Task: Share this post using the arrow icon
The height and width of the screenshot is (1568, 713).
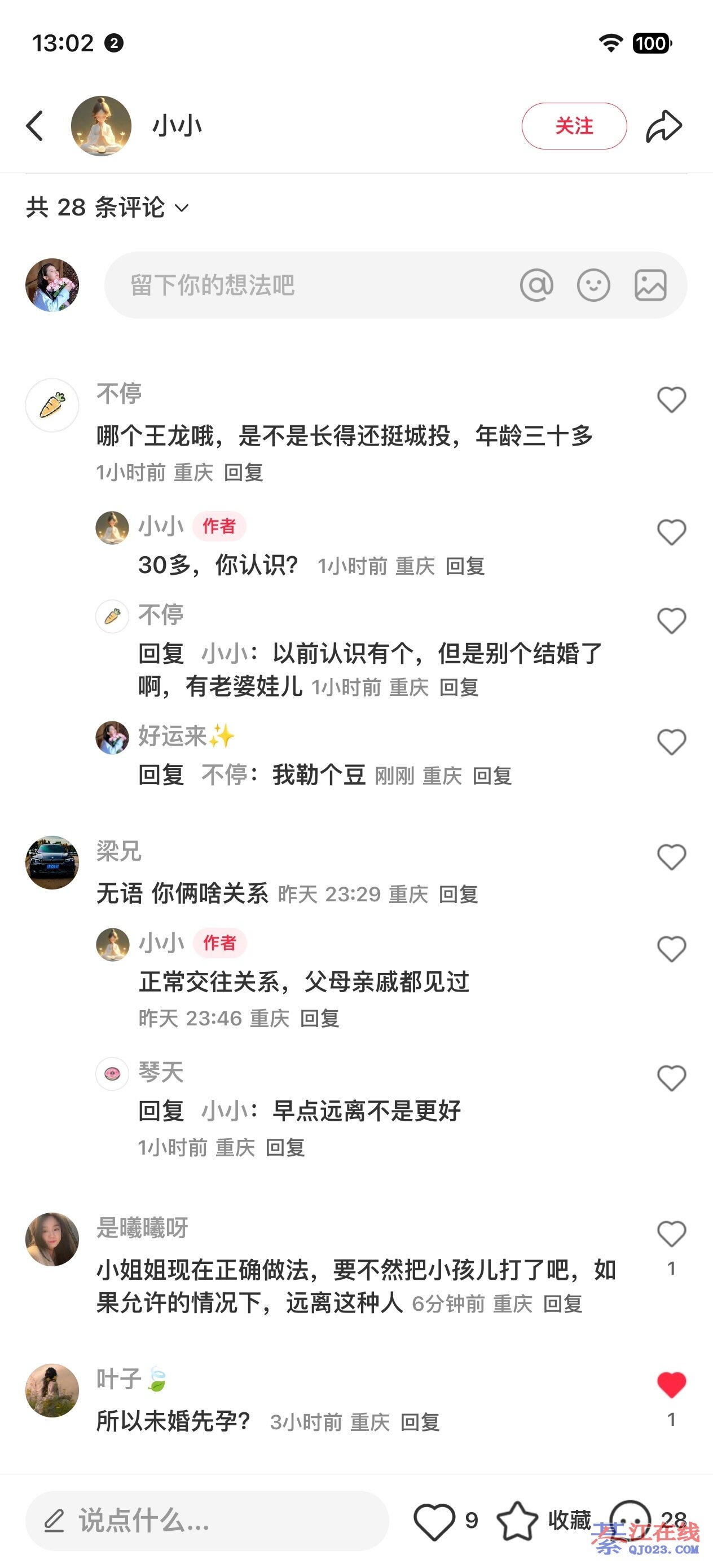Action: click(x=664, y=126)
